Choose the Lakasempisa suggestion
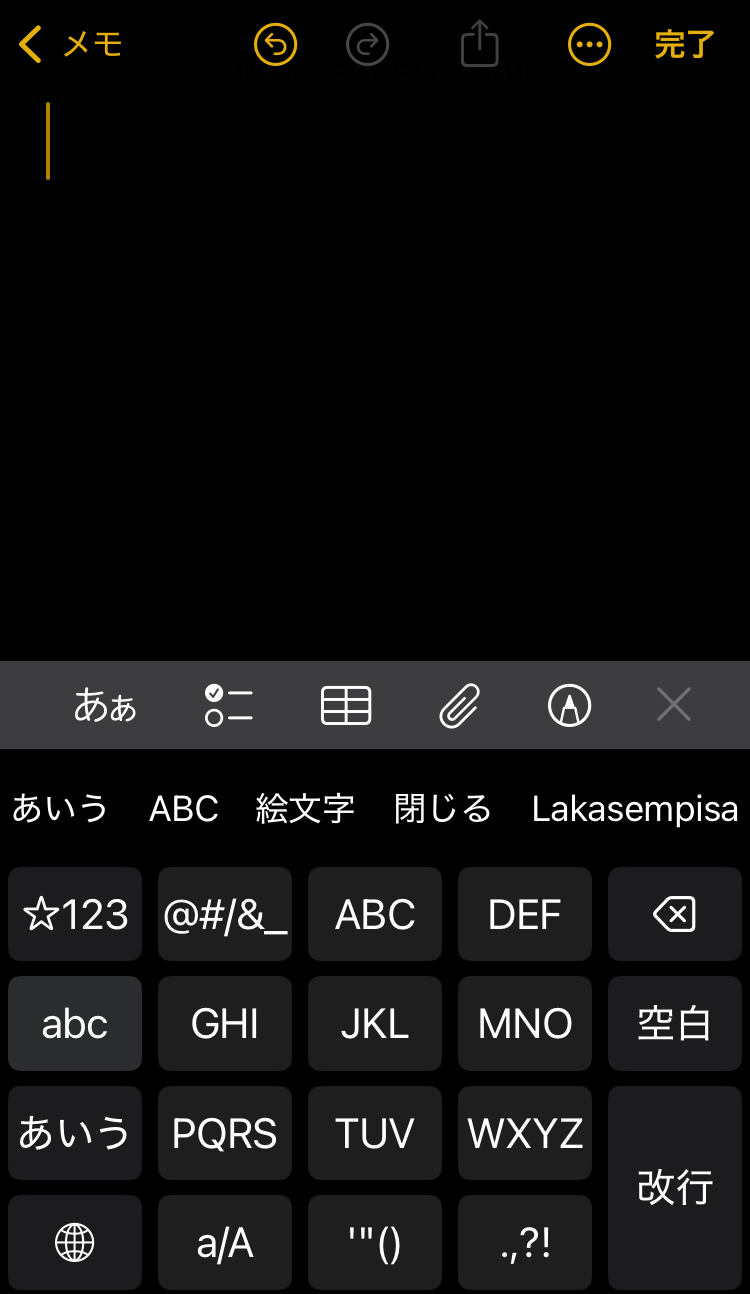Screen dimensions: 750x1294 coord(634,808)
